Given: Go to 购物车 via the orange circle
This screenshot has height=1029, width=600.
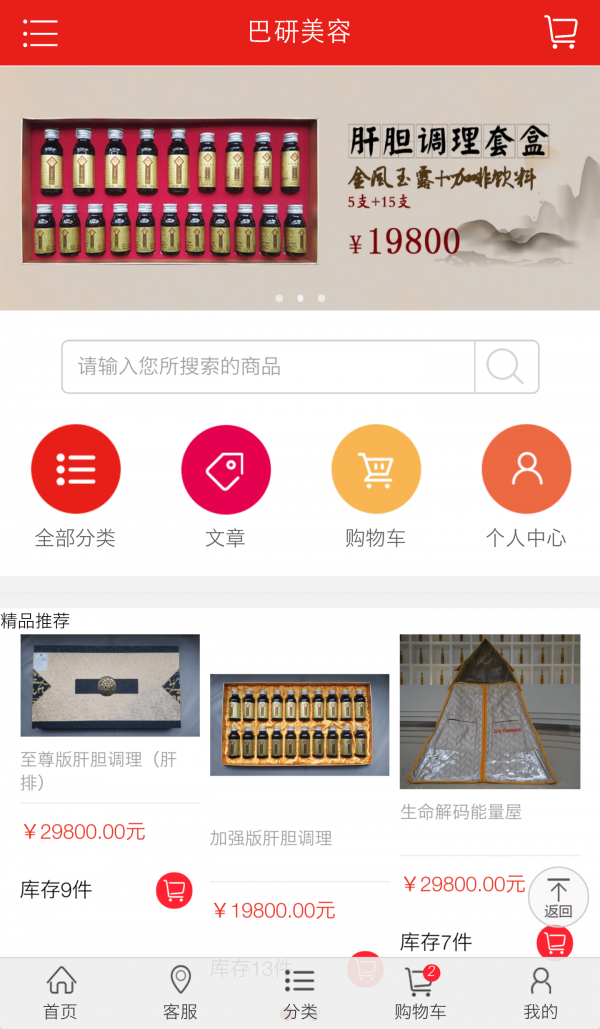Looking at the screenshot, I should pos(376,469).
